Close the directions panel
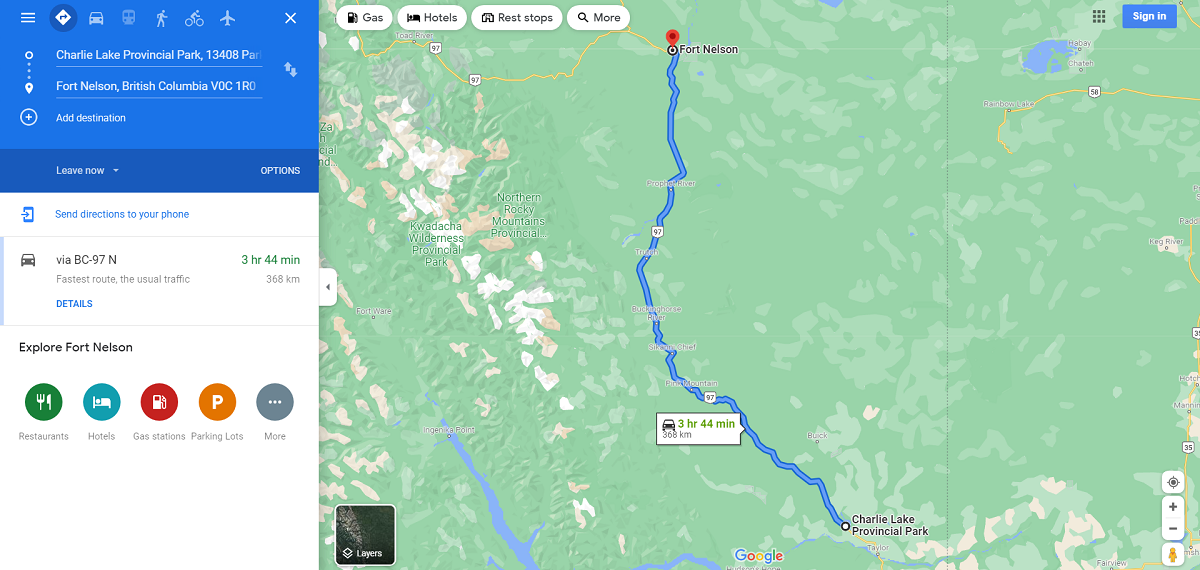1200x570 pixels. click(290, 18)
